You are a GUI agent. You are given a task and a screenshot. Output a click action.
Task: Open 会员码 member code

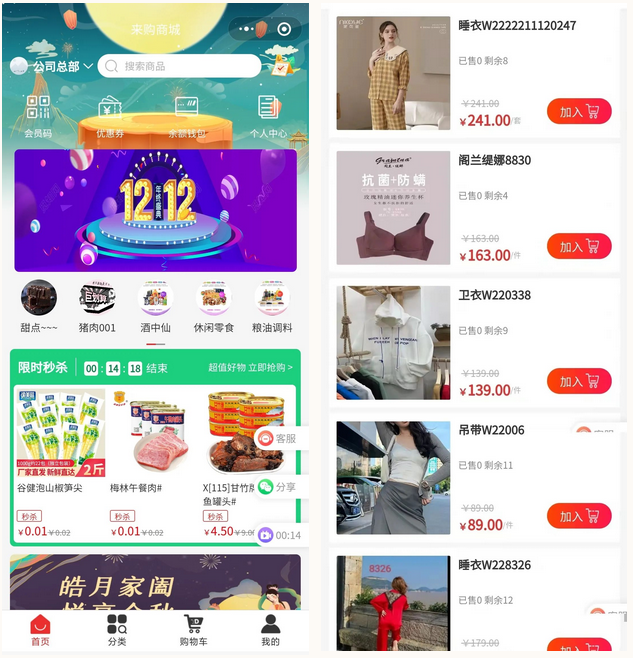tap(38, 115)
